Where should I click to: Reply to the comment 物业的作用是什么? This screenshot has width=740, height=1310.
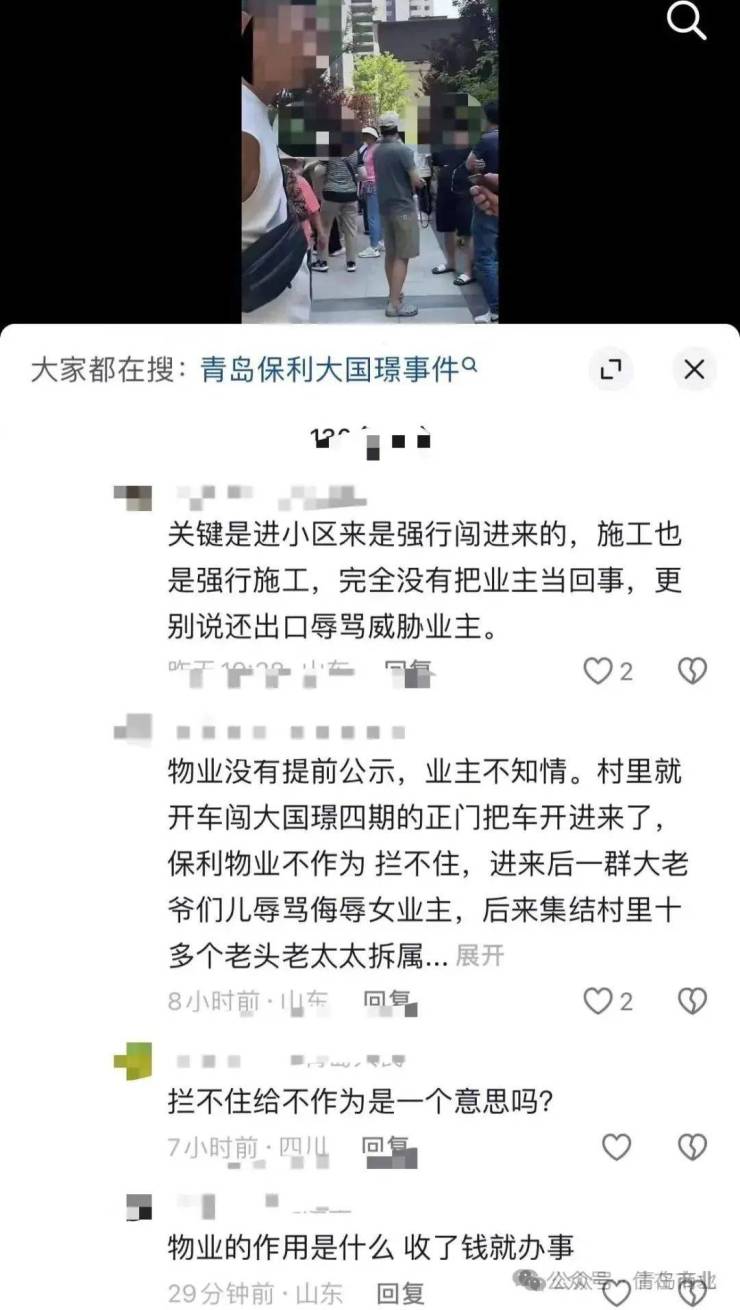click(x=399, y=1293)
